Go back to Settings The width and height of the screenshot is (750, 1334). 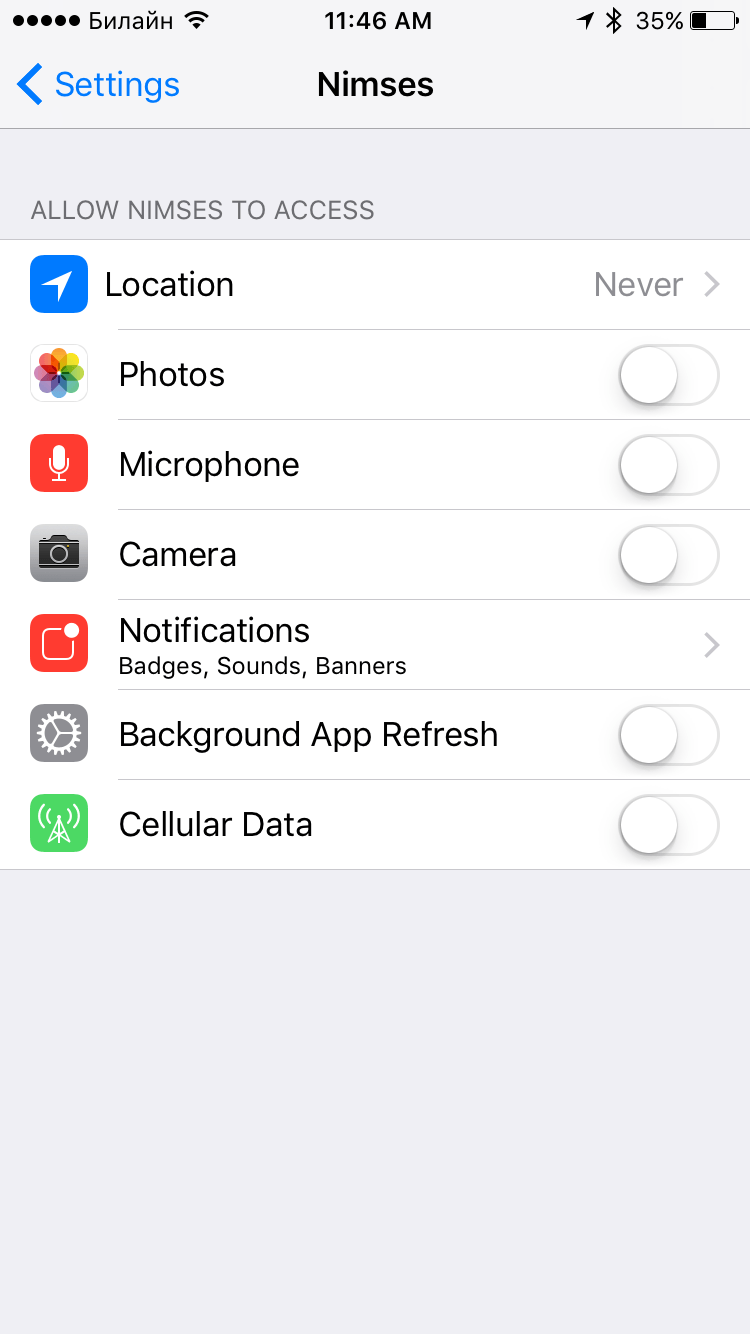pyautogui.click(x=98, y=85)
